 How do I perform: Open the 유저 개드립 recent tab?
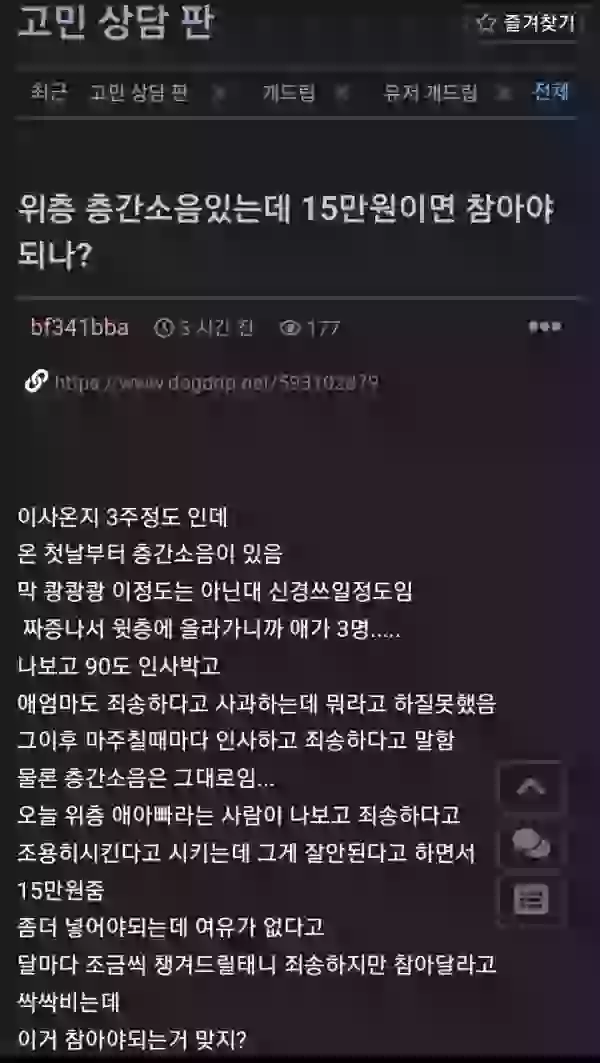point(431,92)
